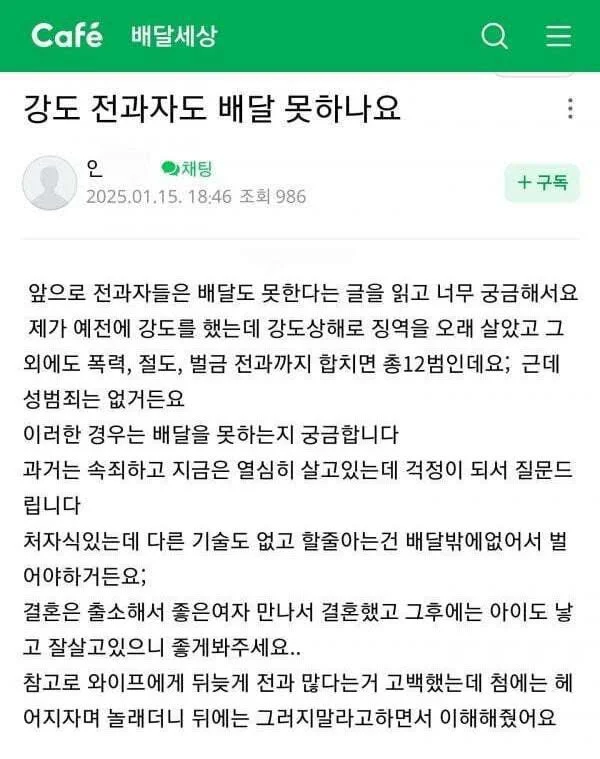Start a chat via 채팅 link
The image size is (600, 759).
click(x=187, y=168)
